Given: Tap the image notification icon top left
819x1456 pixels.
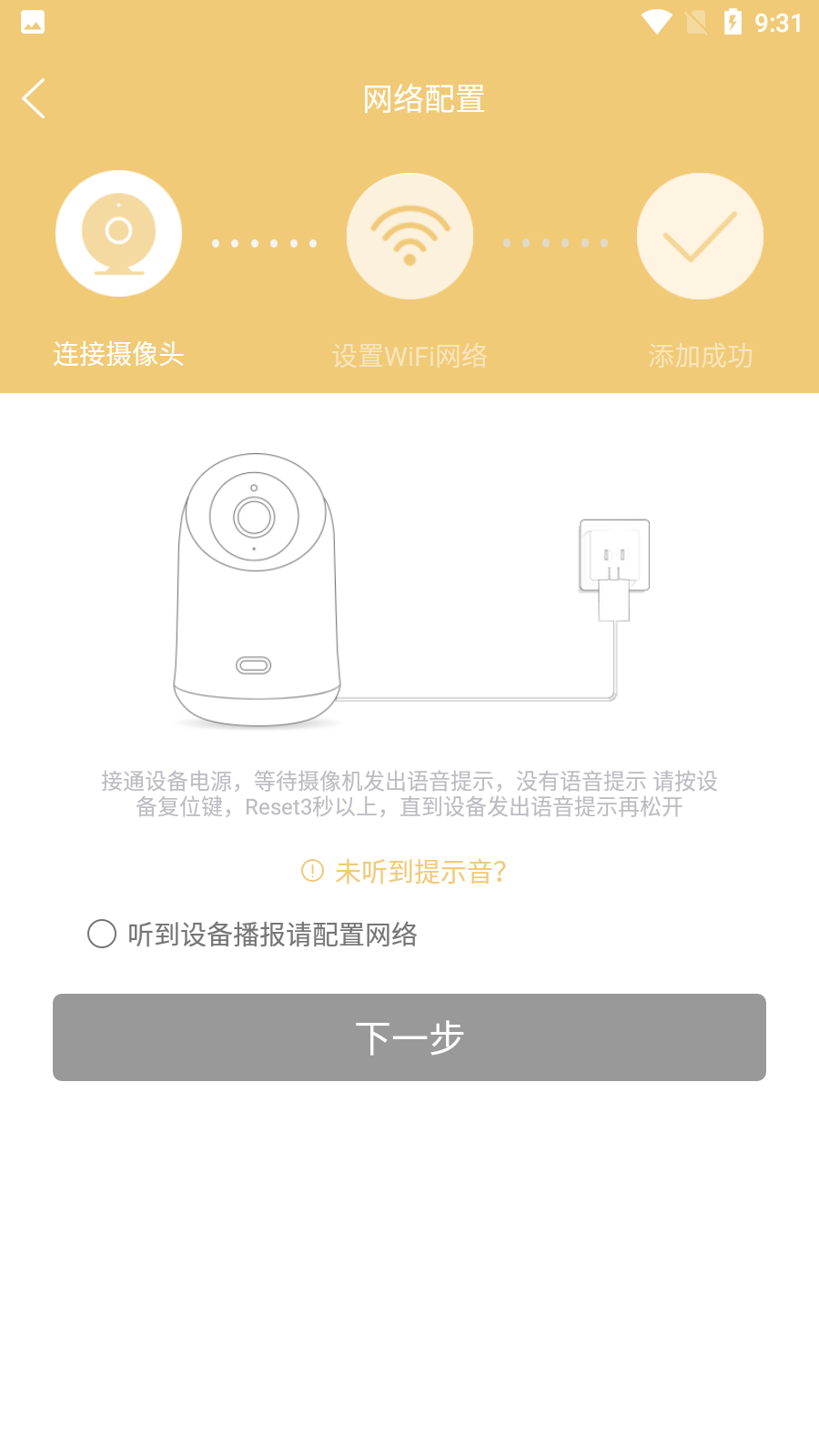Looking at the screenshot, I should tap(32, 23).
